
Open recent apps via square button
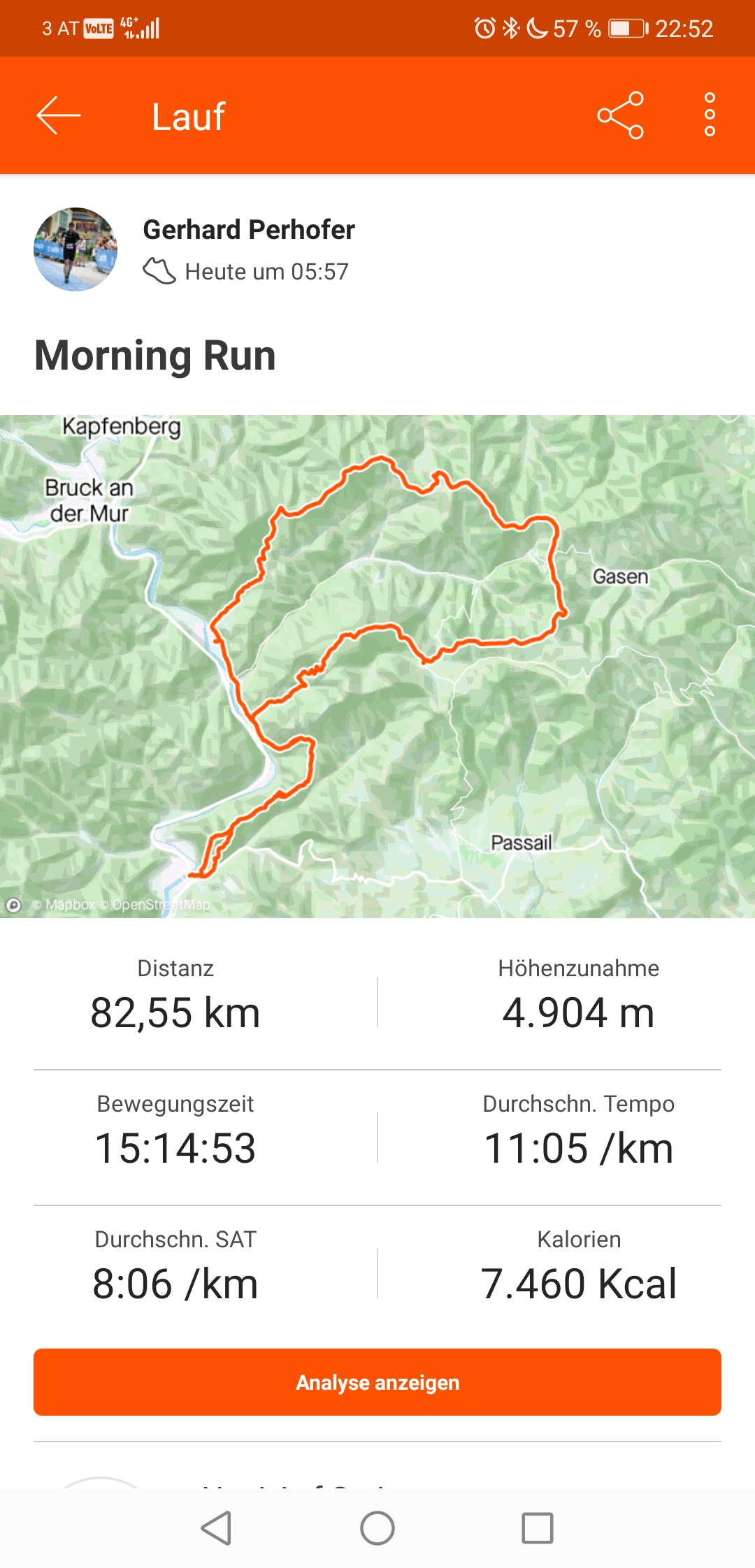click(538, 1528)
